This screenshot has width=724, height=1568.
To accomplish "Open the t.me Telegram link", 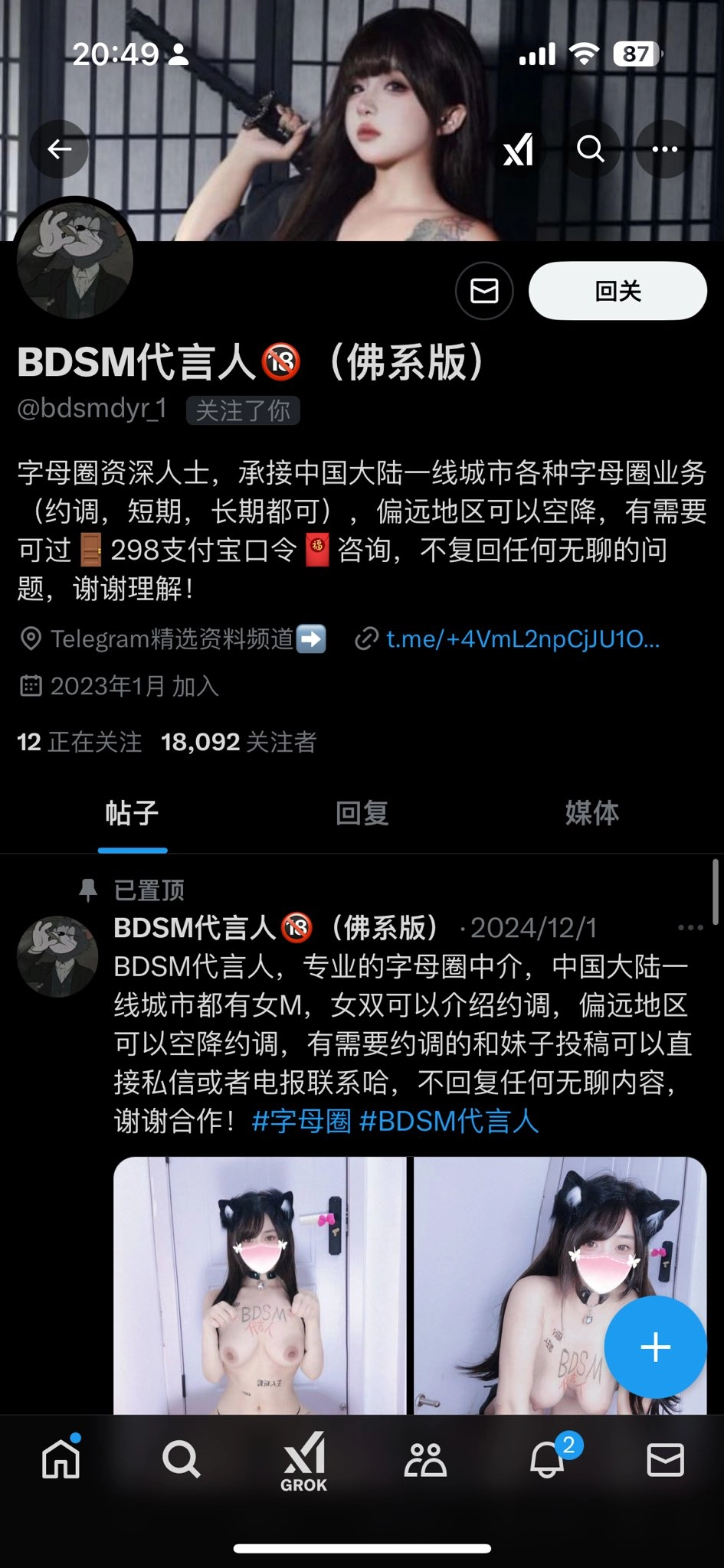I will pyautogui.click(x=523, y=639).
